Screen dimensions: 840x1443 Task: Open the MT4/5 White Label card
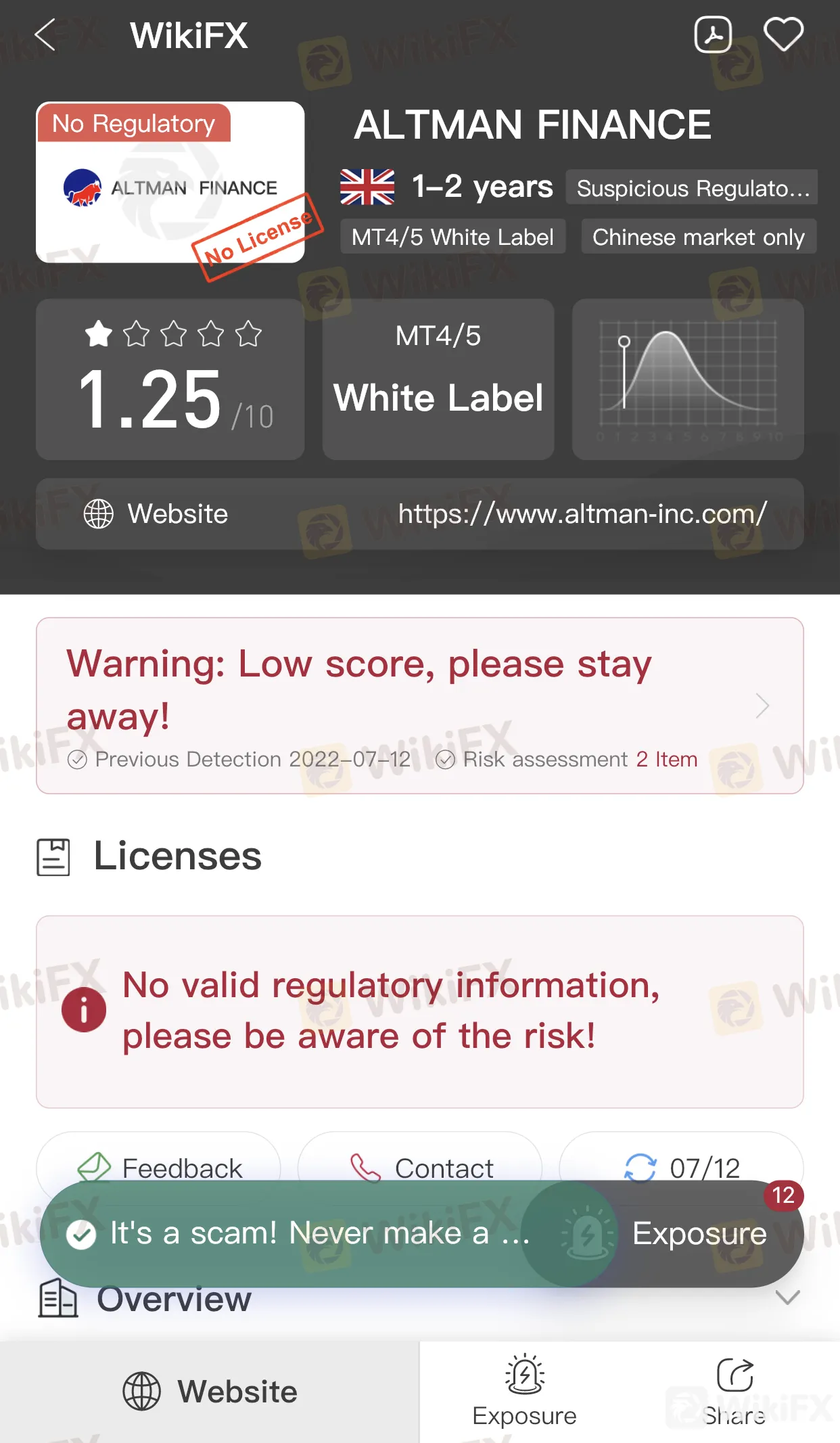[x=438, y=380]
